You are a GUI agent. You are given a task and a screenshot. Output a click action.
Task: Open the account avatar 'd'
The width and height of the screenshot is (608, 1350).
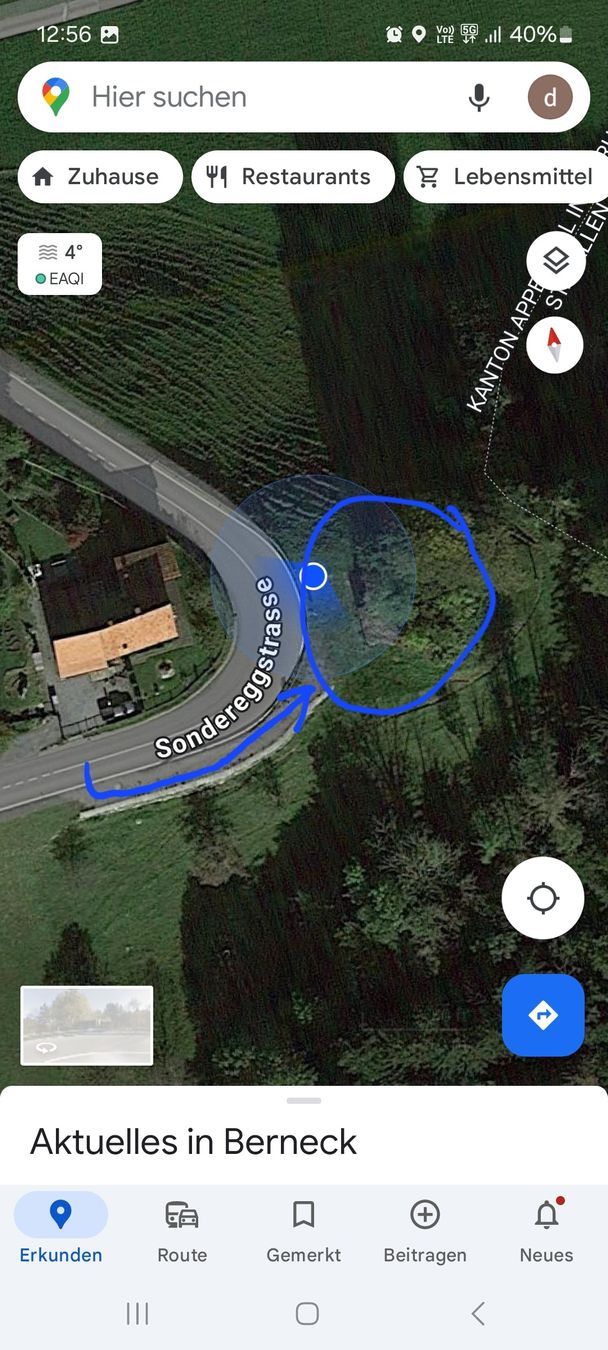coord(550,97)
